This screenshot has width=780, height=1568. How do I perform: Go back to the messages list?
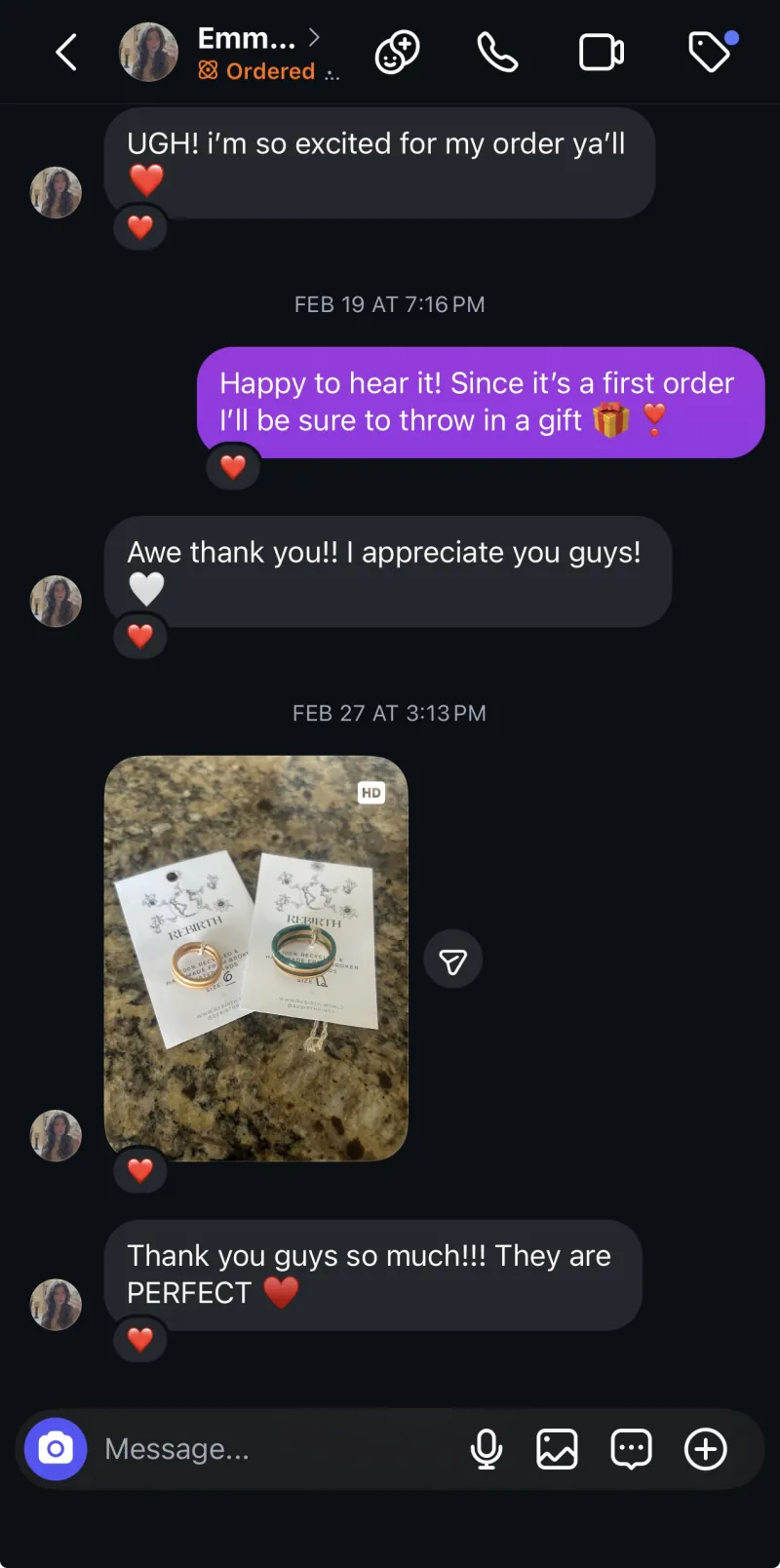66,53
